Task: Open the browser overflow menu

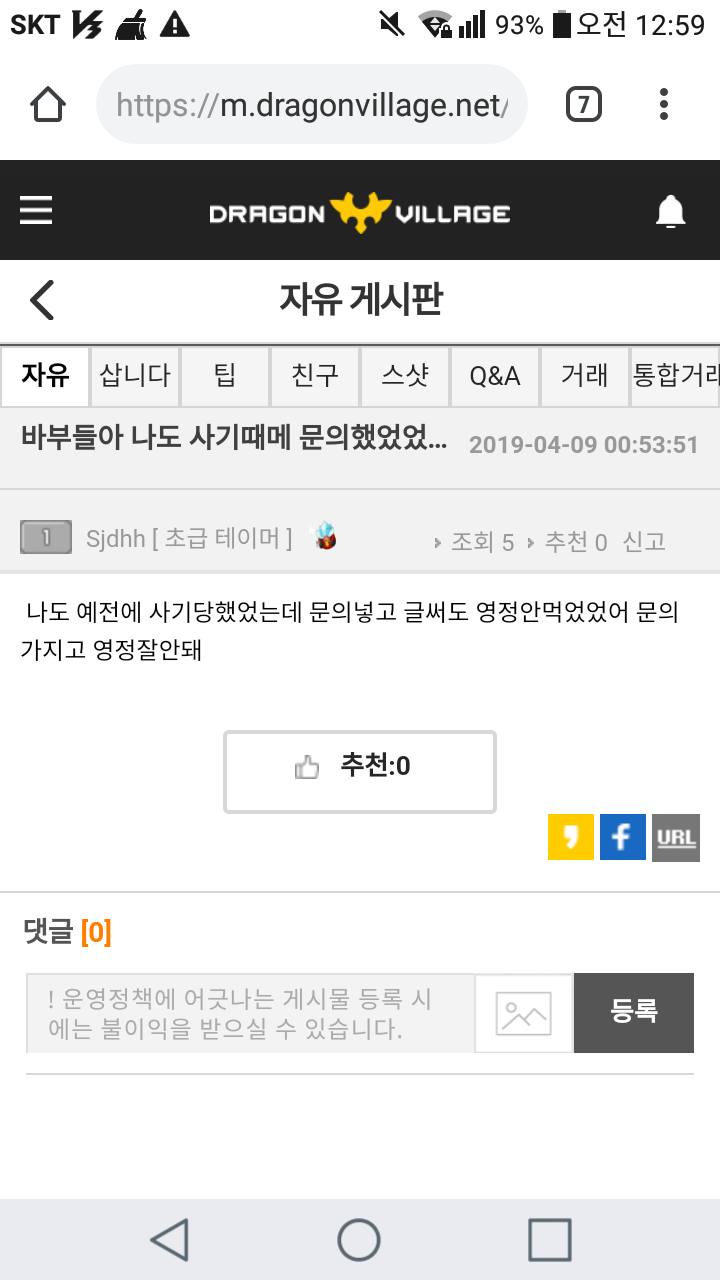Action: pos(664,104)
